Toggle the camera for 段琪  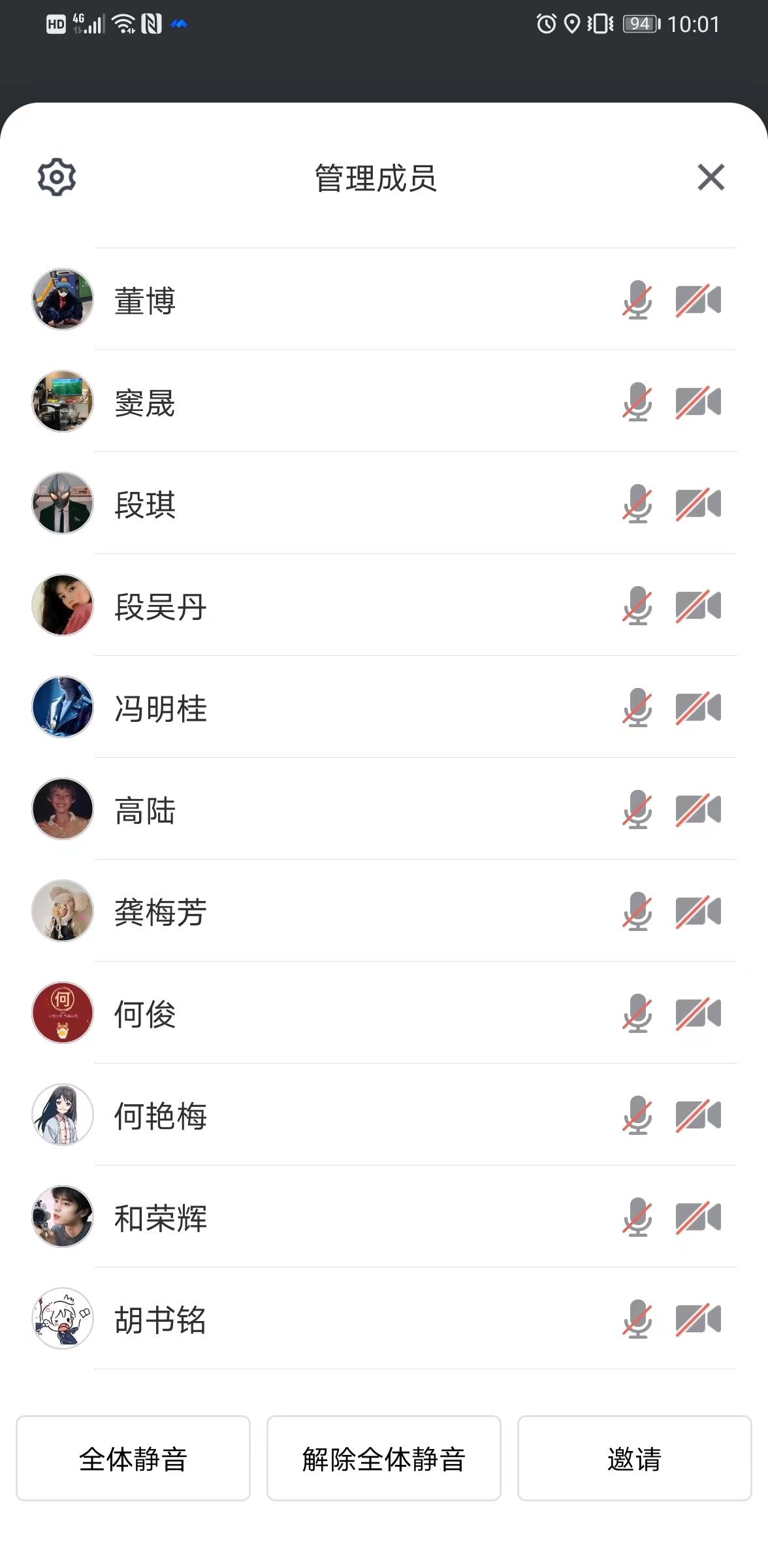tap(698, 504)
